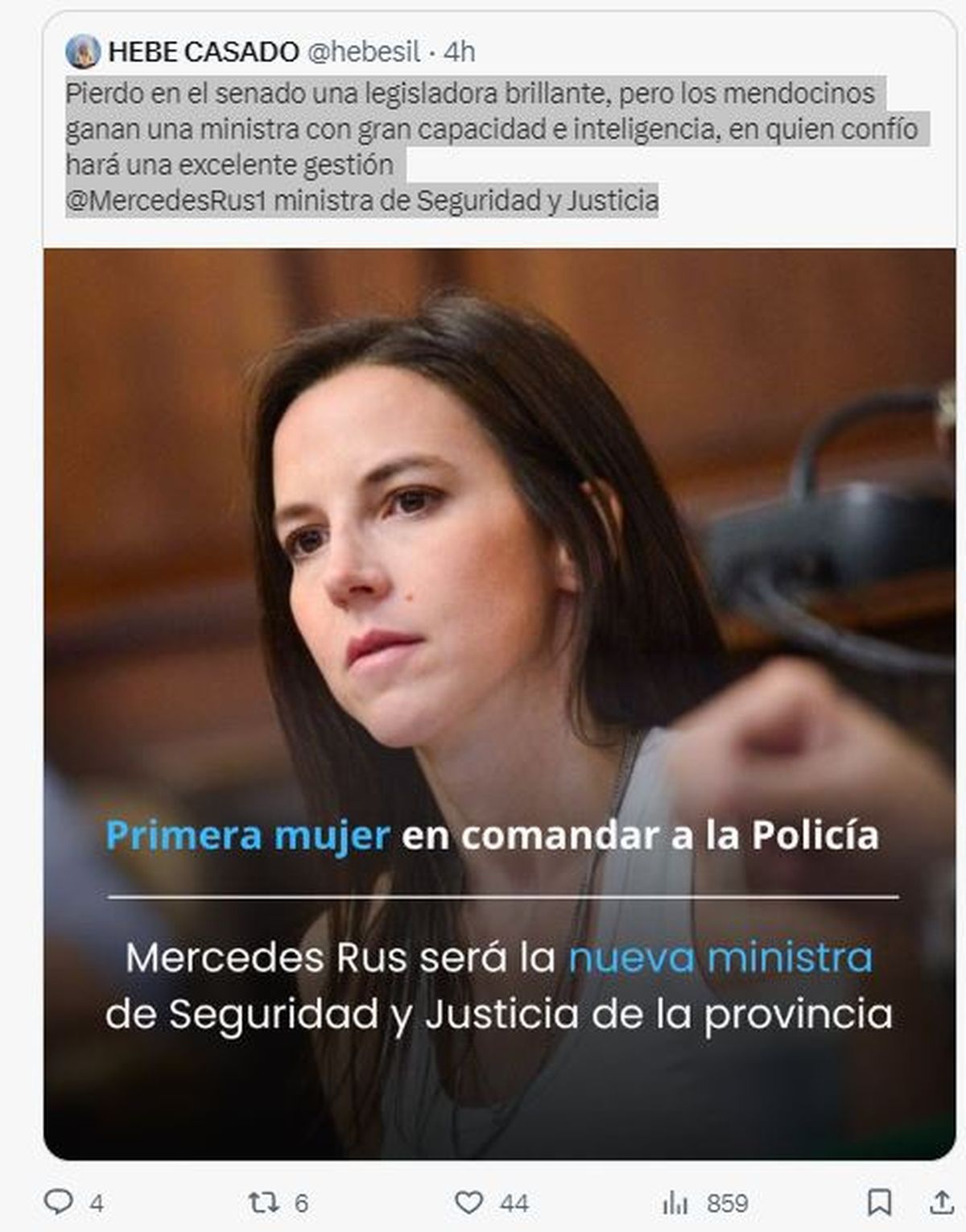Image resolution: width=966 pixels, height=1232 pixels.
Task: Repost HEBE CASADO's post
Action: point(263,1203)
